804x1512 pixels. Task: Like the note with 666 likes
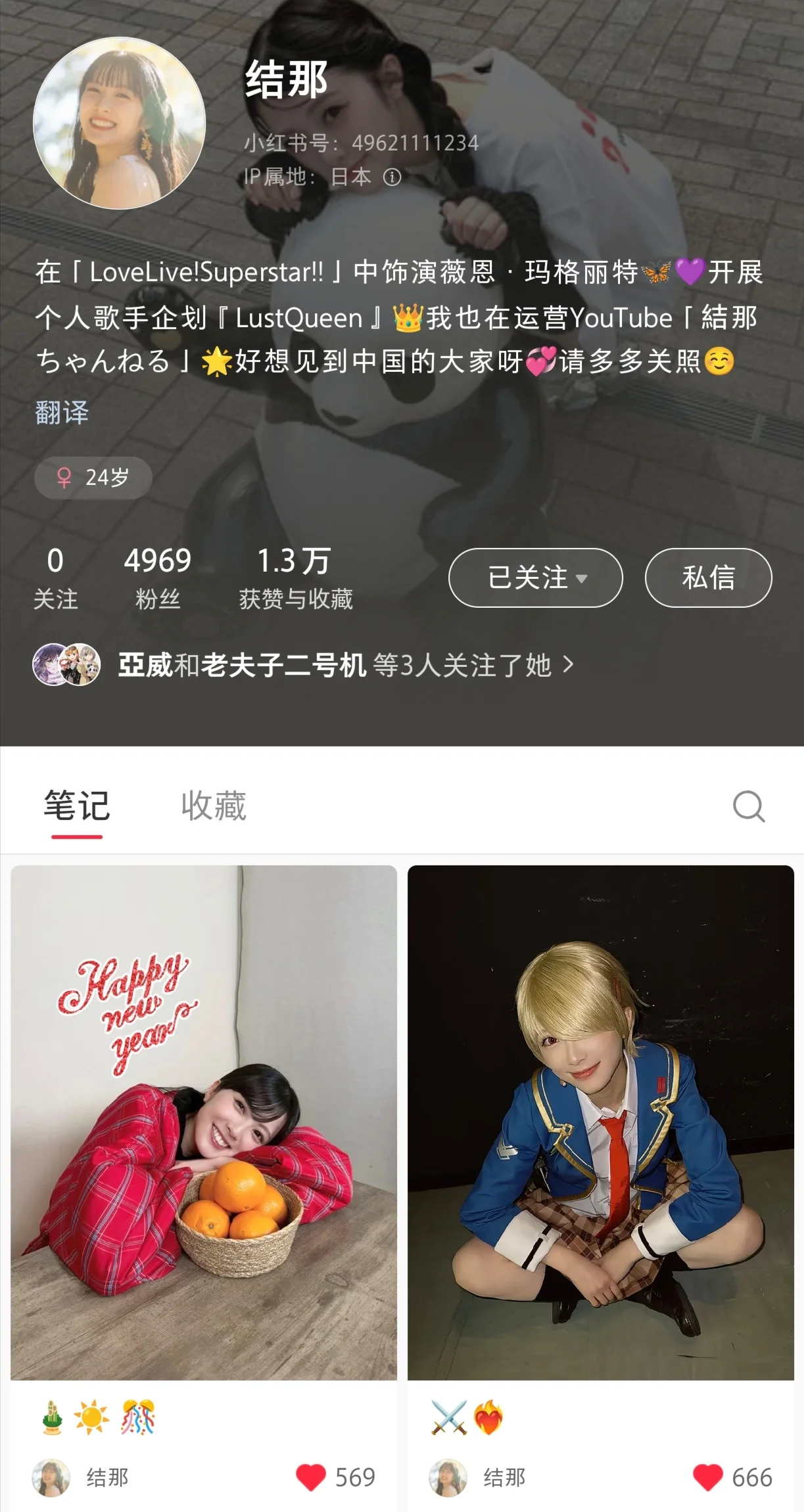[708, 1477]
